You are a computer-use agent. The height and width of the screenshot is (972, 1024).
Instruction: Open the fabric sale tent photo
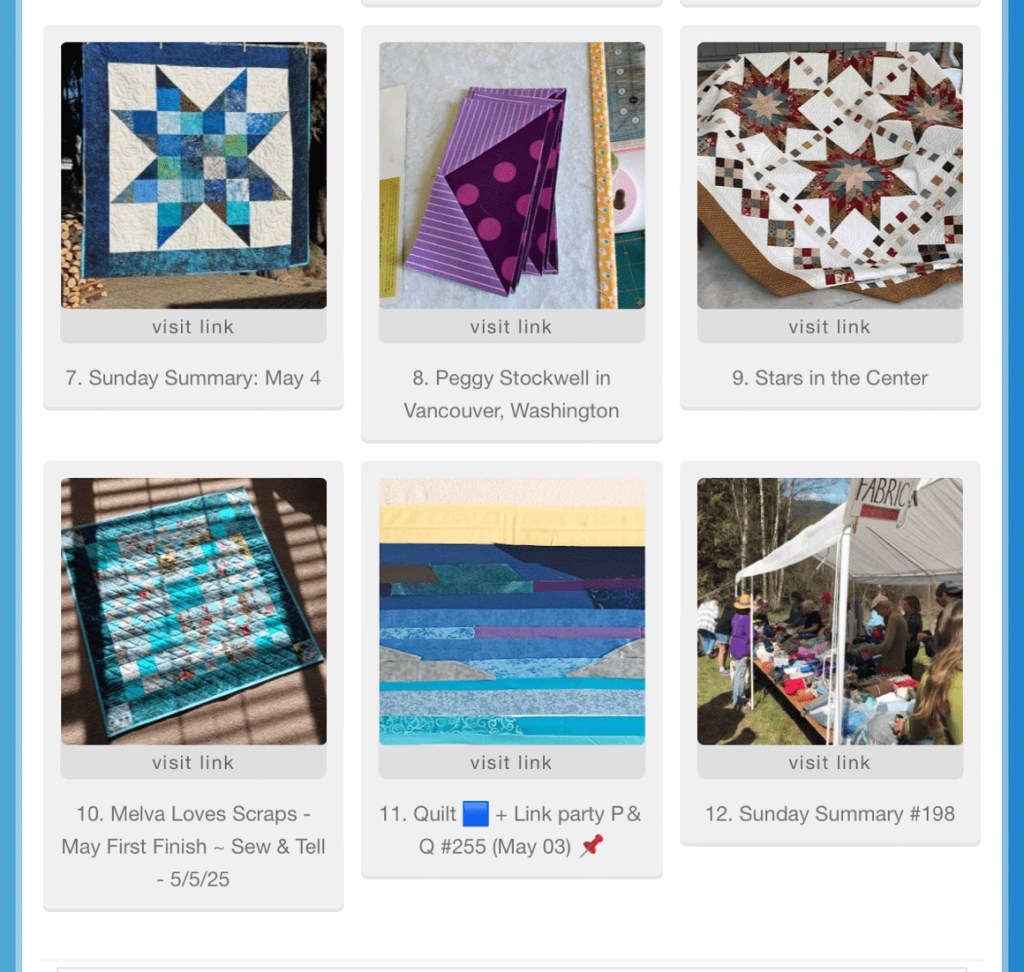[x=829, y=611]
